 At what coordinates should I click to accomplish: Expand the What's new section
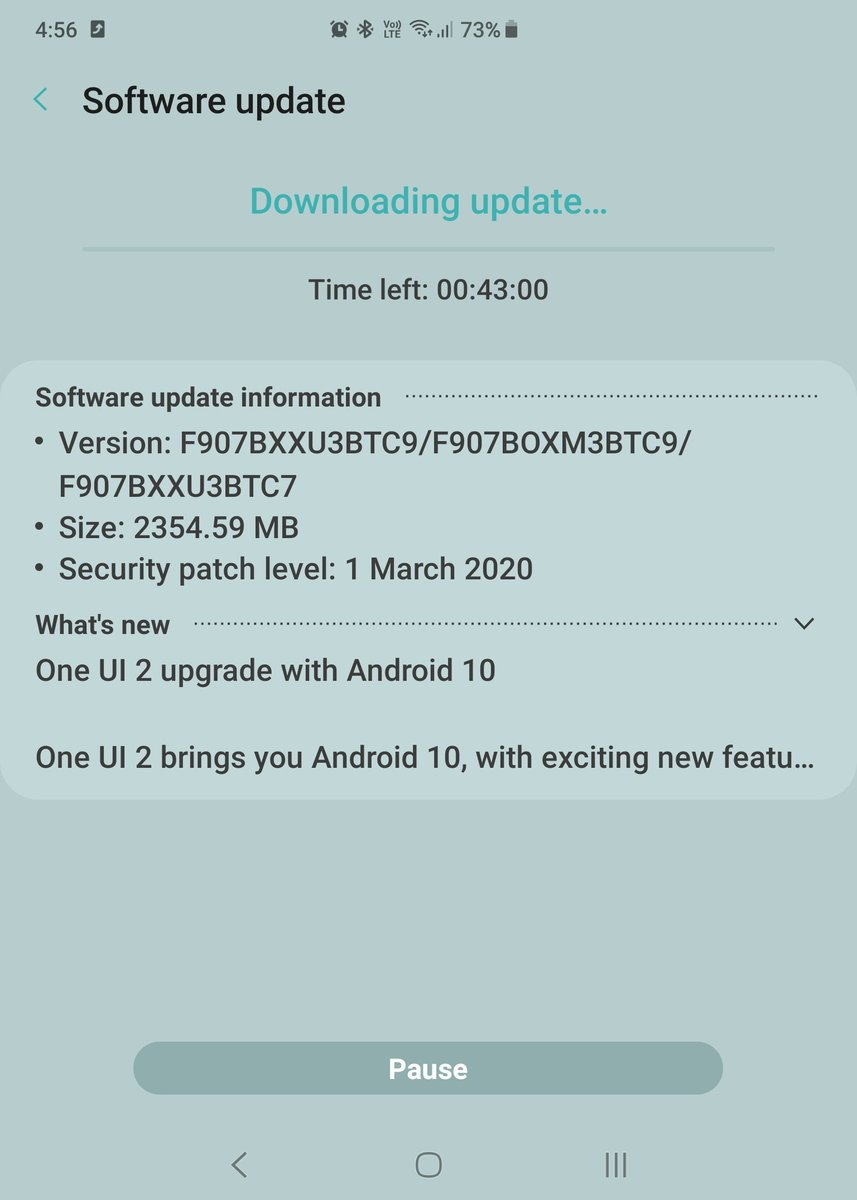[x=804, y=624]
